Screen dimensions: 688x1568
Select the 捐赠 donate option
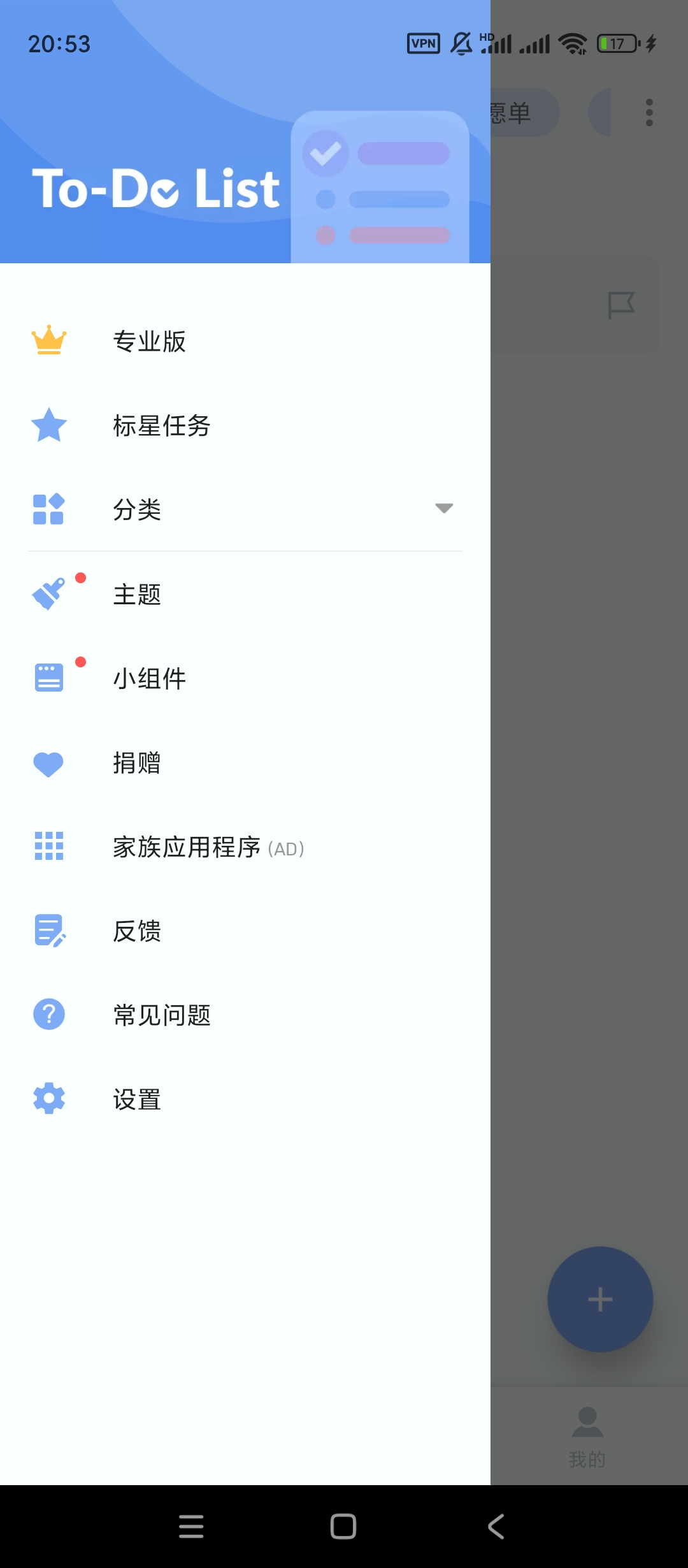tap(137, 762)
